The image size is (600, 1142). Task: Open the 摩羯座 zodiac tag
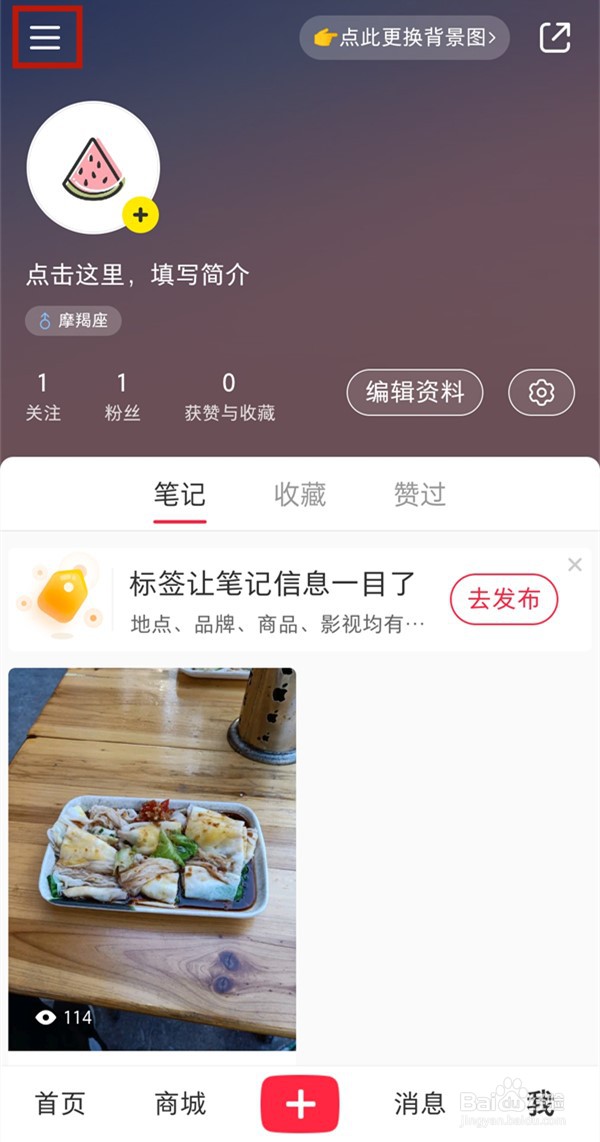pos(73,321)
